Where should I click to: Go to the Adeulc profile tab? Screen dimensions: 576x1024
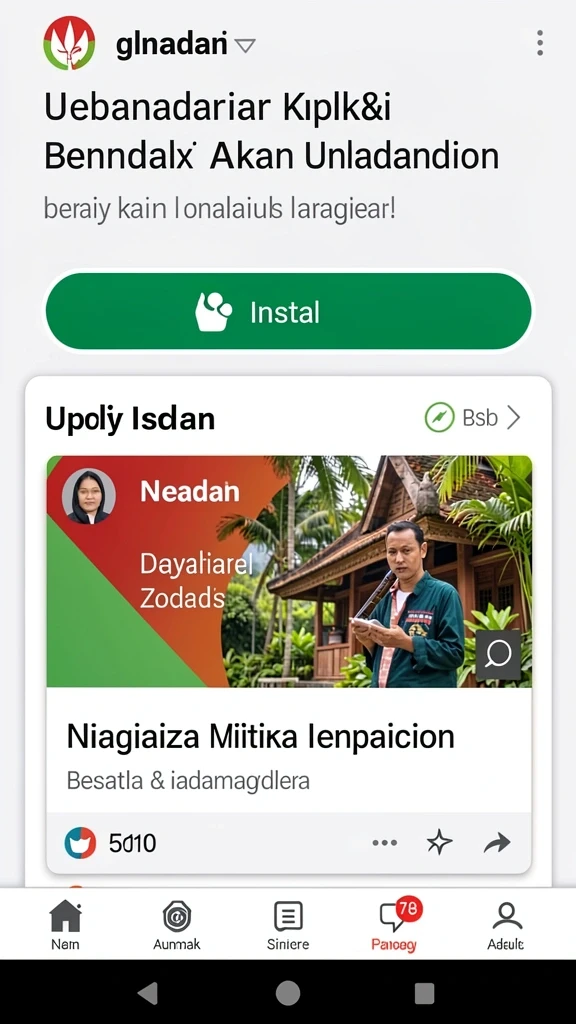[506, 925]
